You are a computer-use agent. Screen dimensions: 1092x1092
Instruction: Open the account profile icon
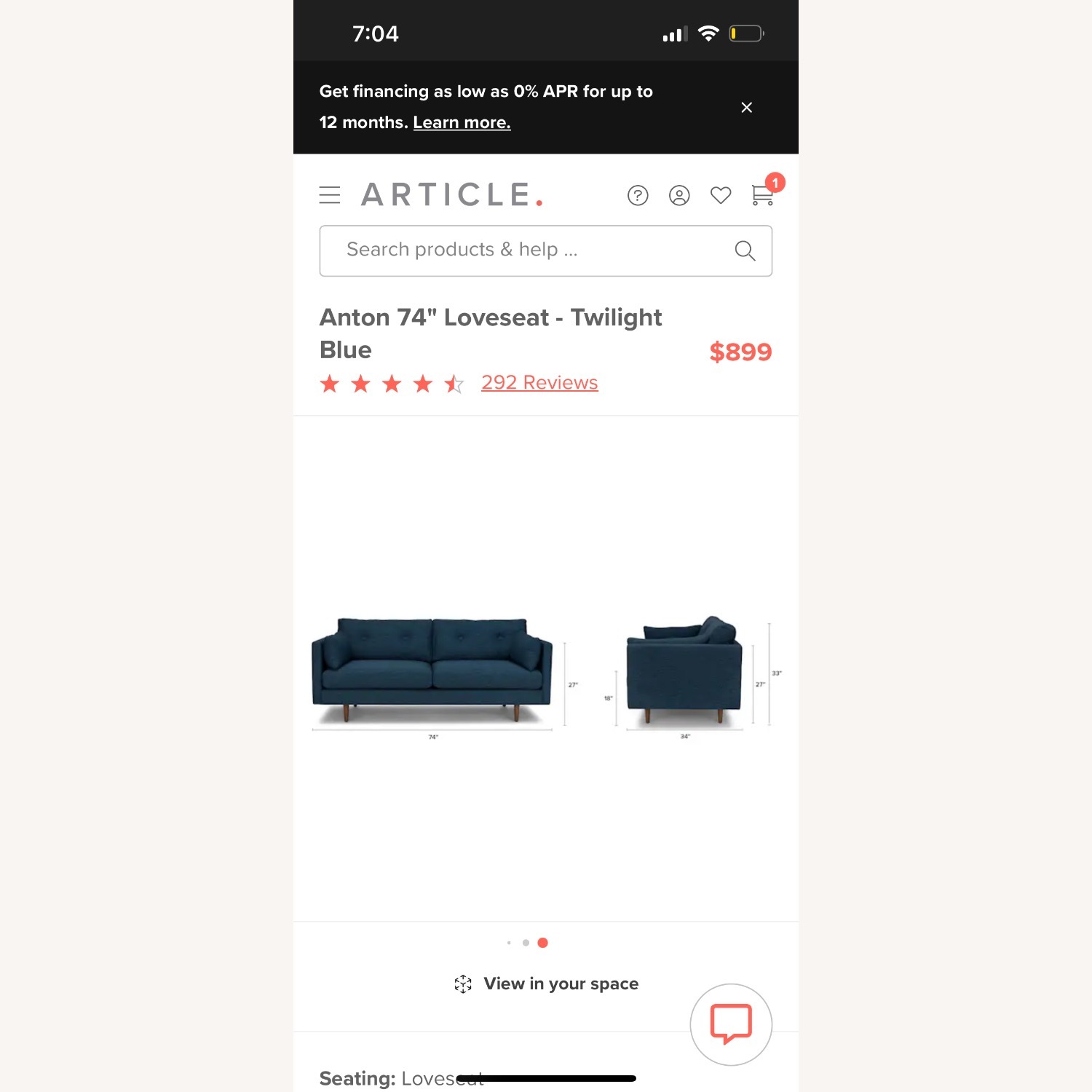(x=679, y=195)
